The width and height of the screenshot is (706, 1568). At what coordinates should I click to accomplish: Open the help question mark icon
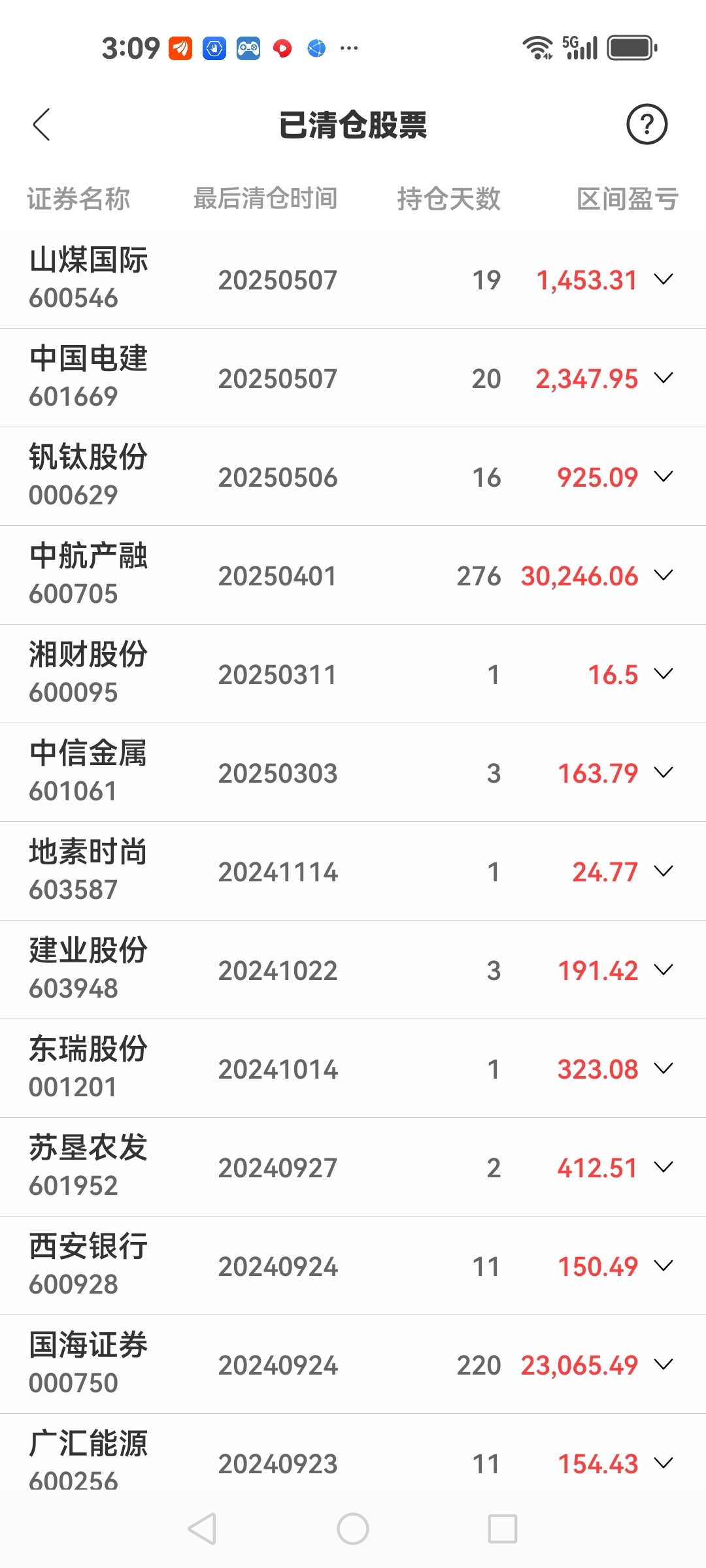click(647, 124)
